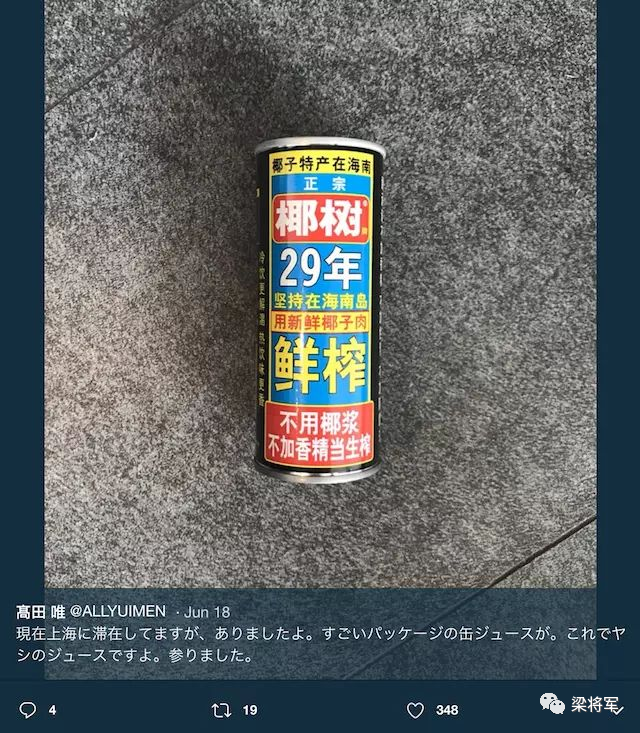Retweet the coconut juice can post

pyautogui.click(x=222, y=709)
